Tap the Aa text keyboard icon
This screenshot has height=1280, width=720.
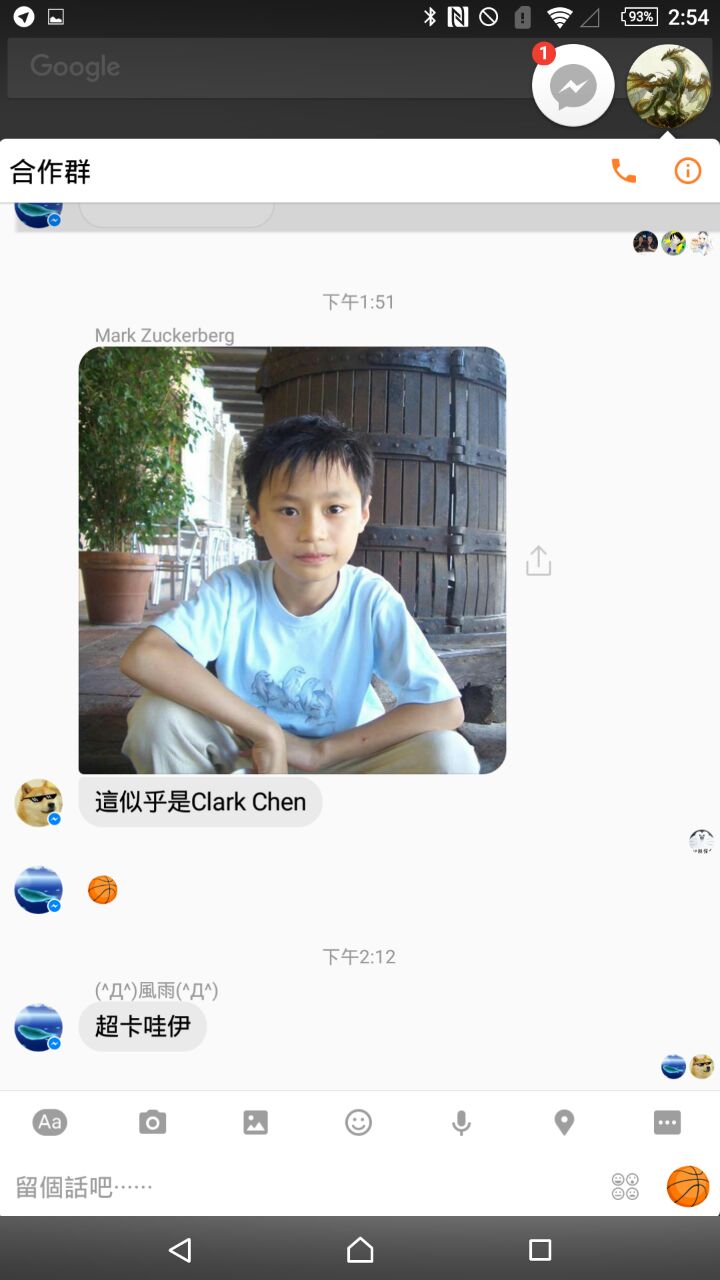click(x=49, y=1122)
